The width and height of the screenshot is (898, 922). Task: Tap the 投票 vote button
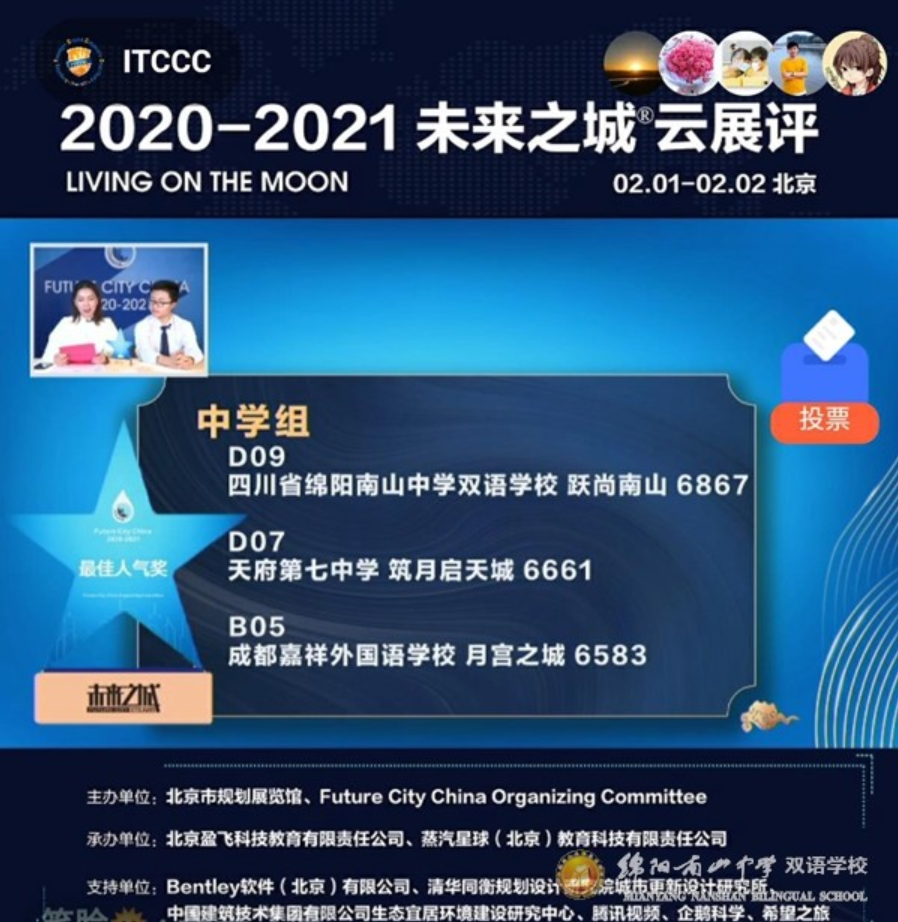point(824,421)
